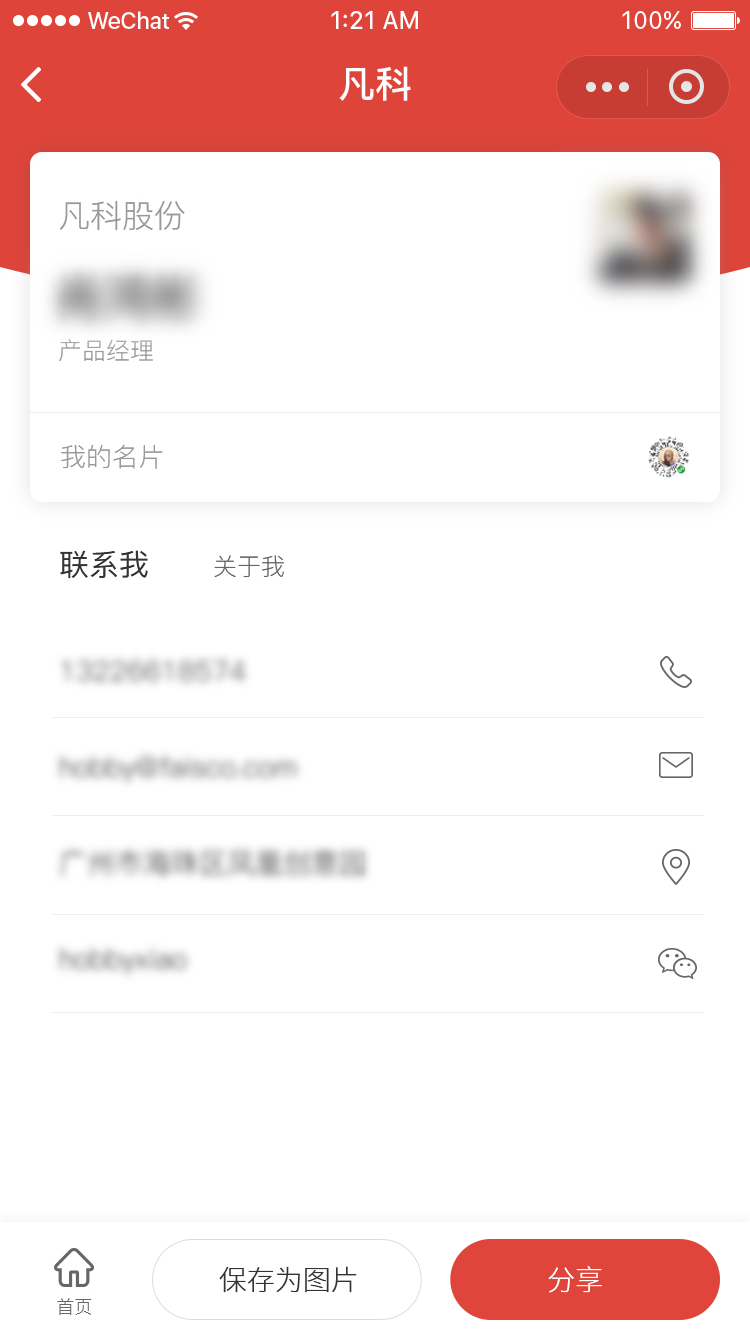Screen dimensions: 750x1334
Task: Go back using the top-left arrow
Action: tap(32, 85)
